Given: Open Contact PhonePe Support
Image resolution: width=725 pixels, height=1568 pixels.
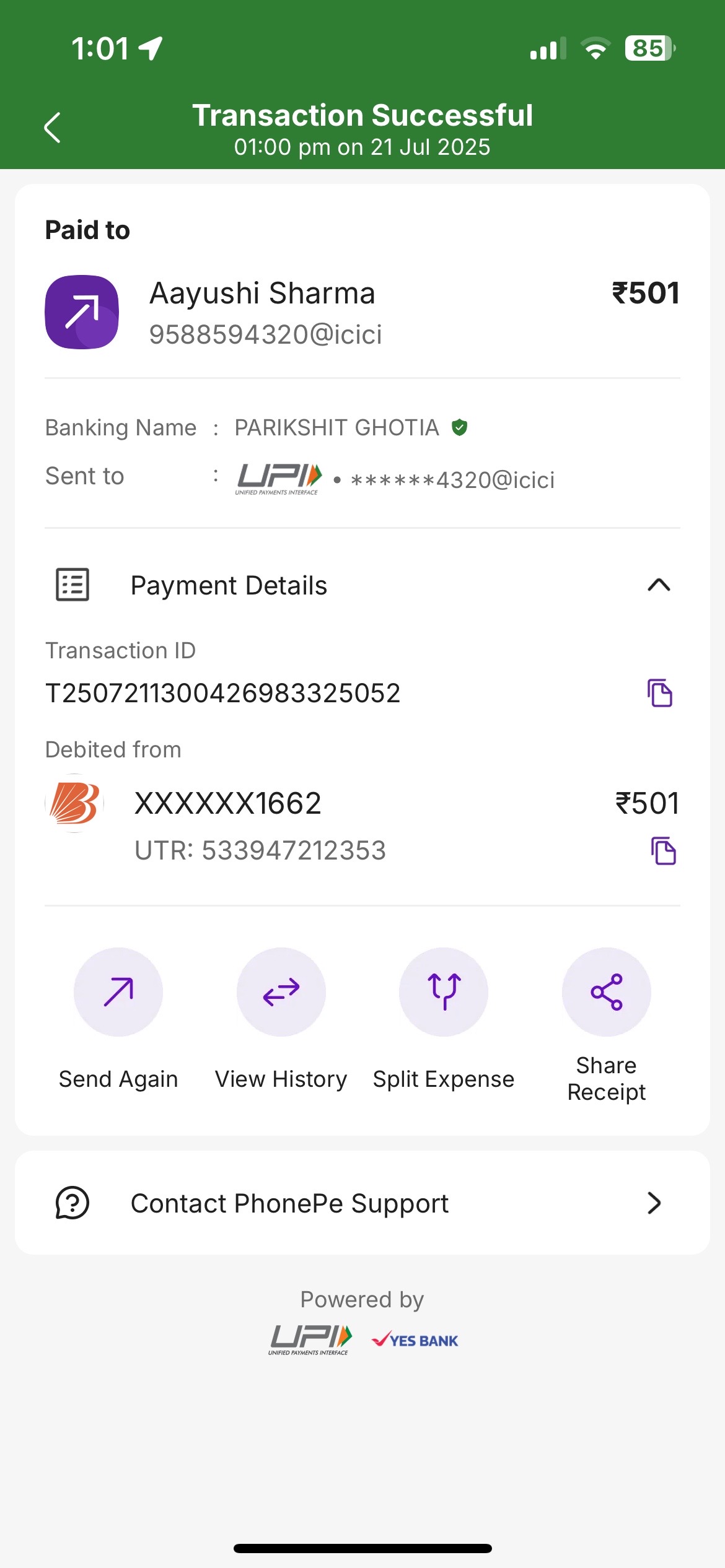Looking at the screenshot, I should [x=362, y=1203].
